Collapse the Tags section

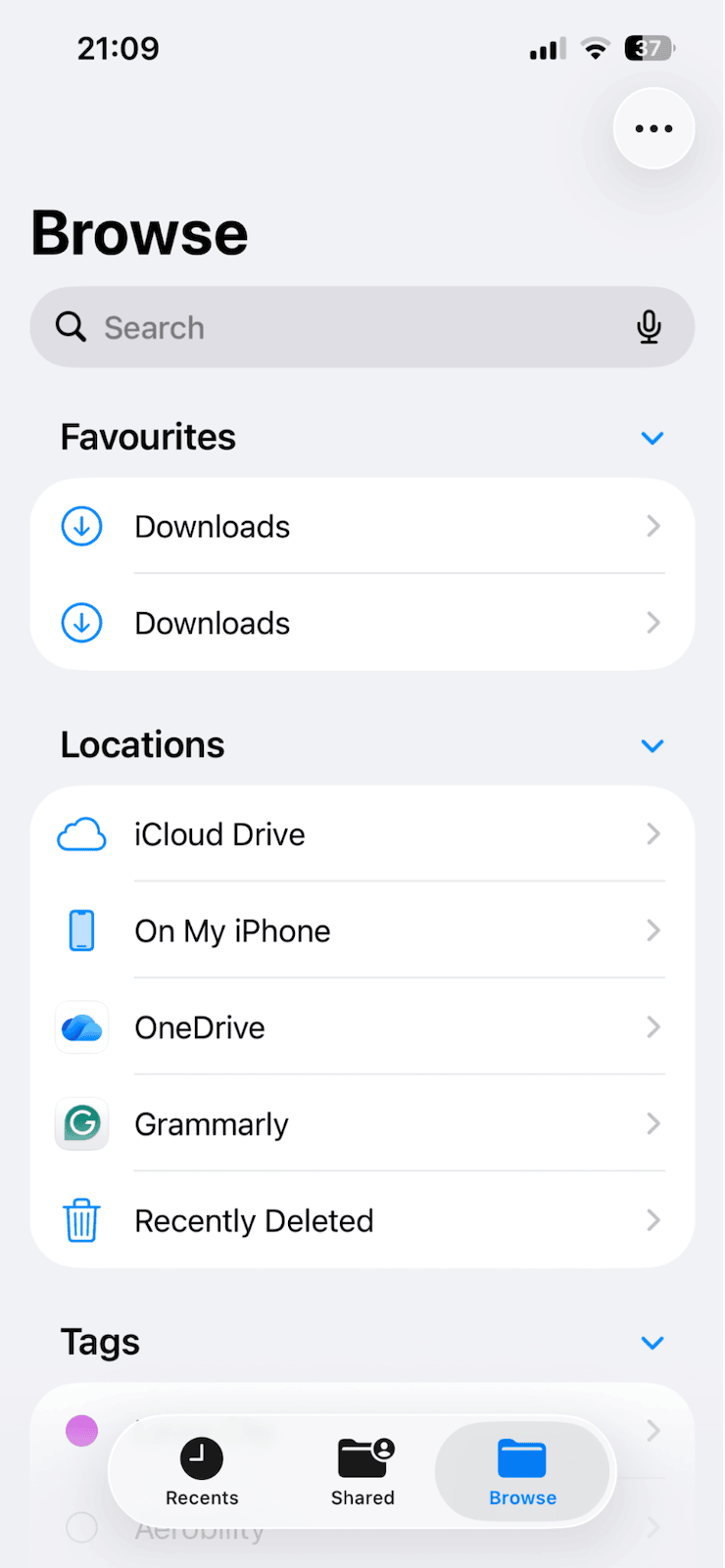point(652,1343)
